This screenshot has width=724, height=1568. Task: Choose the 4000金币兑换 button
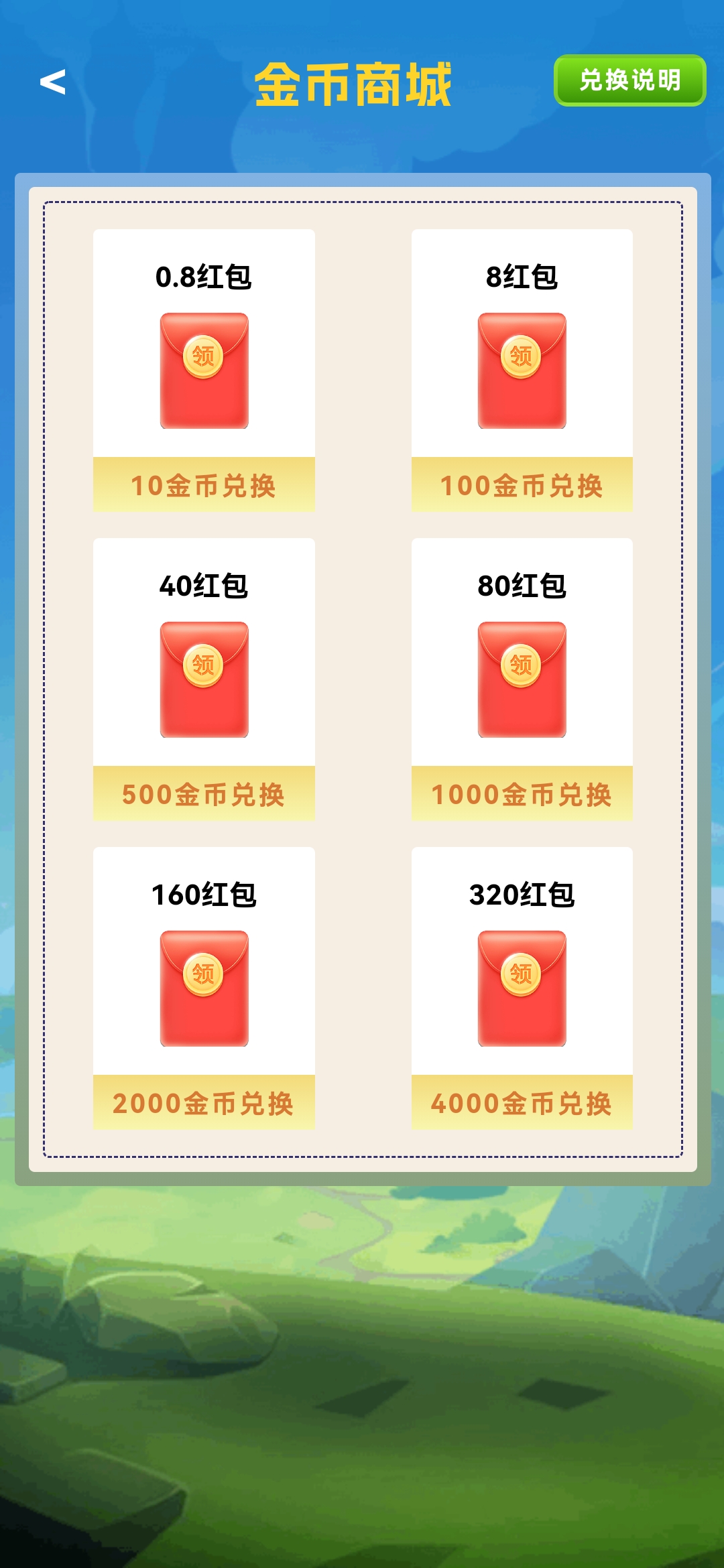point(522,1103)
